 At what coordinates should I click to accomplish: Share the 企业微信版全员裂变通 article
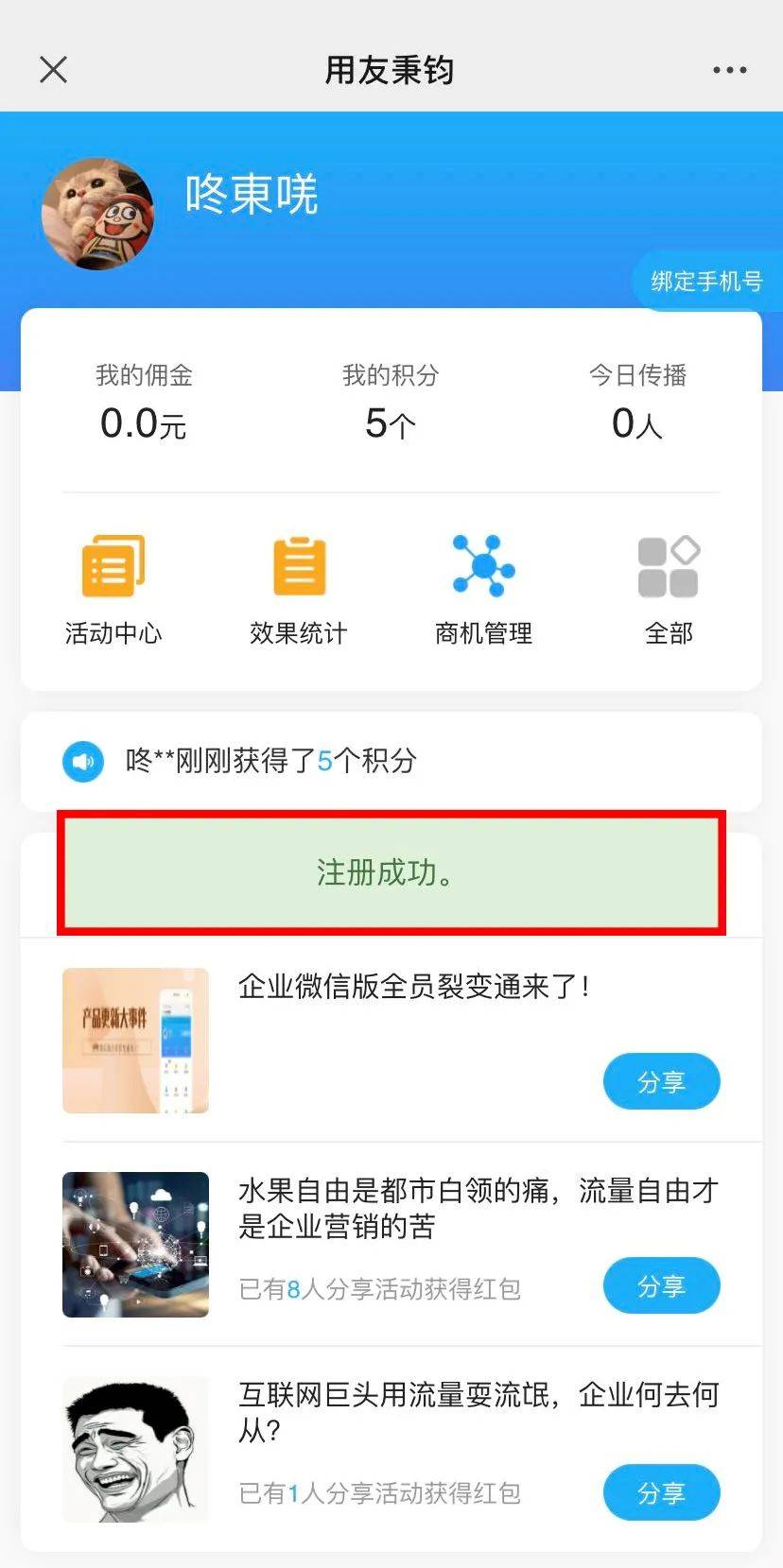pyautogui.click(x=661, y=1081)
